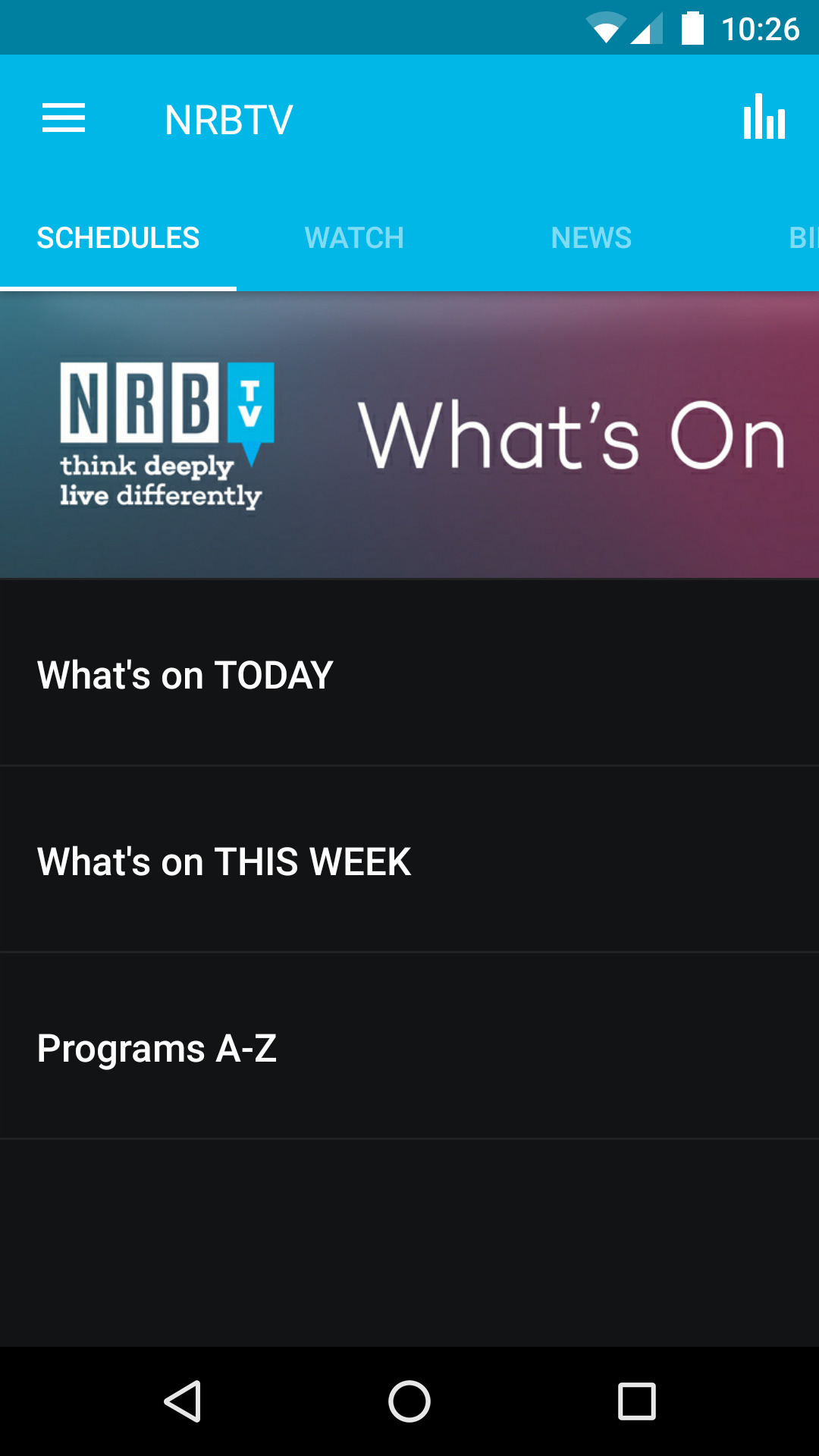Open What's on THIS WEEK
The width and height of the screenshot is (819, 1456).
[x=409, y=861]
